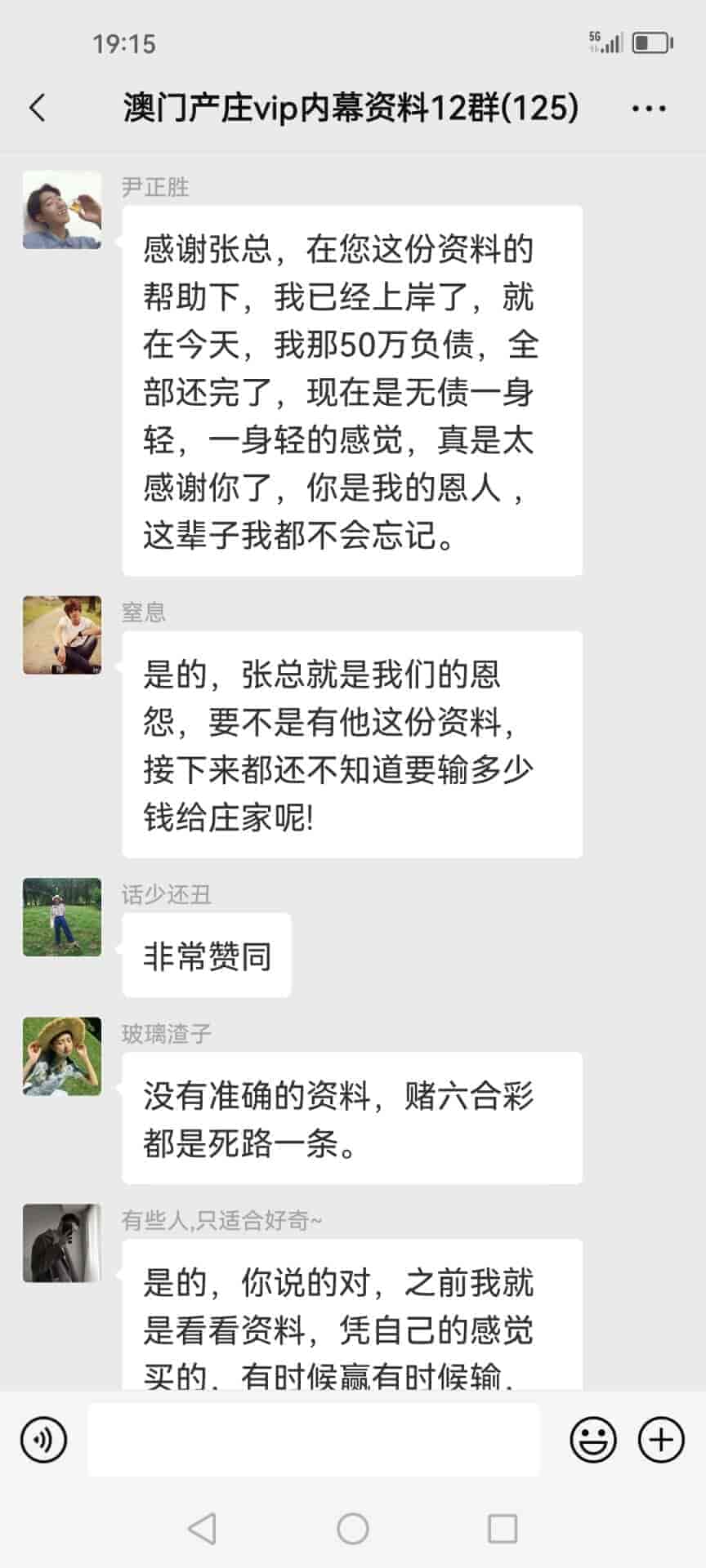Switch to voice message input
Image resolution: width=706 pixels, height=1568 pixels.
44,1440
